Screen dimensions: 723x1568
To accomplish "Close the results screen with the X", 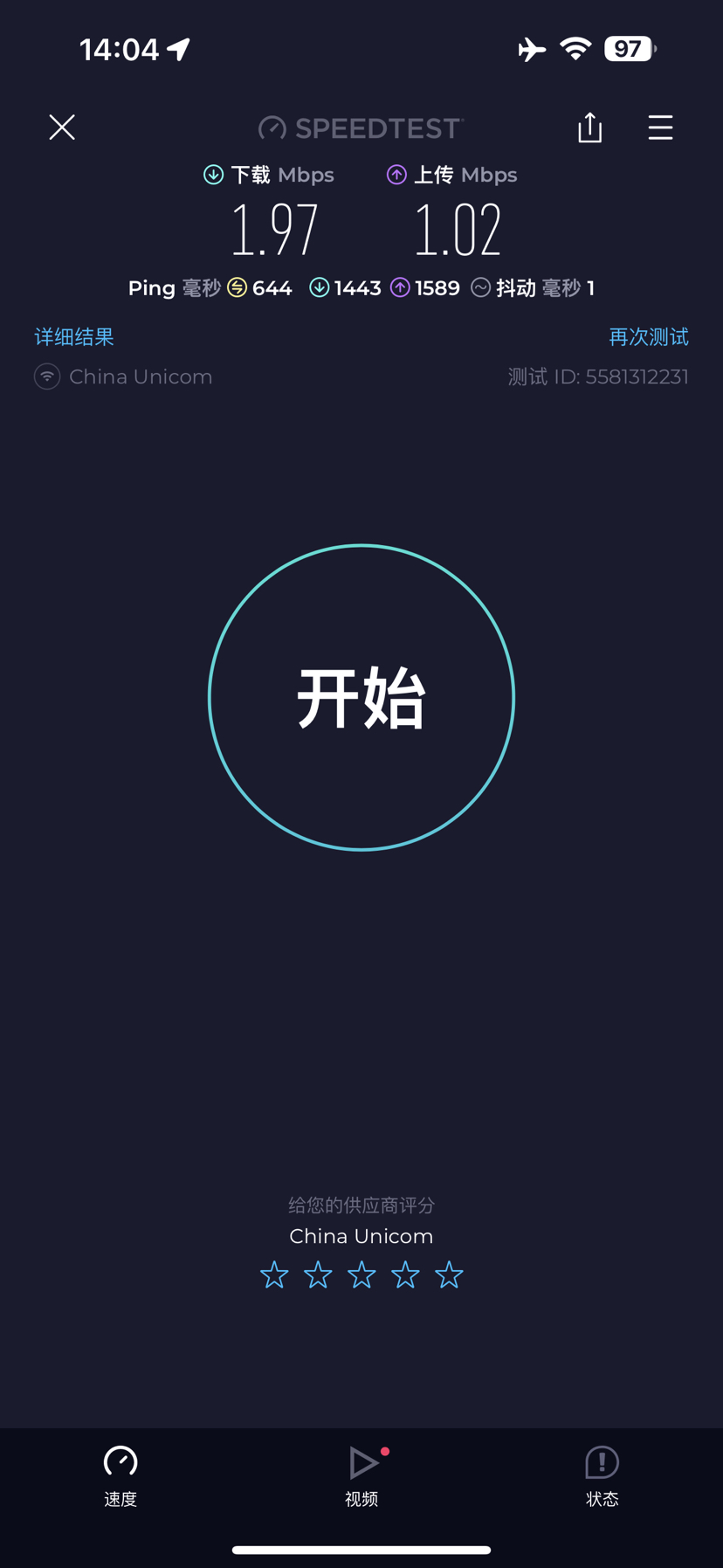I will pyautogui.click(x=61, y=128).
